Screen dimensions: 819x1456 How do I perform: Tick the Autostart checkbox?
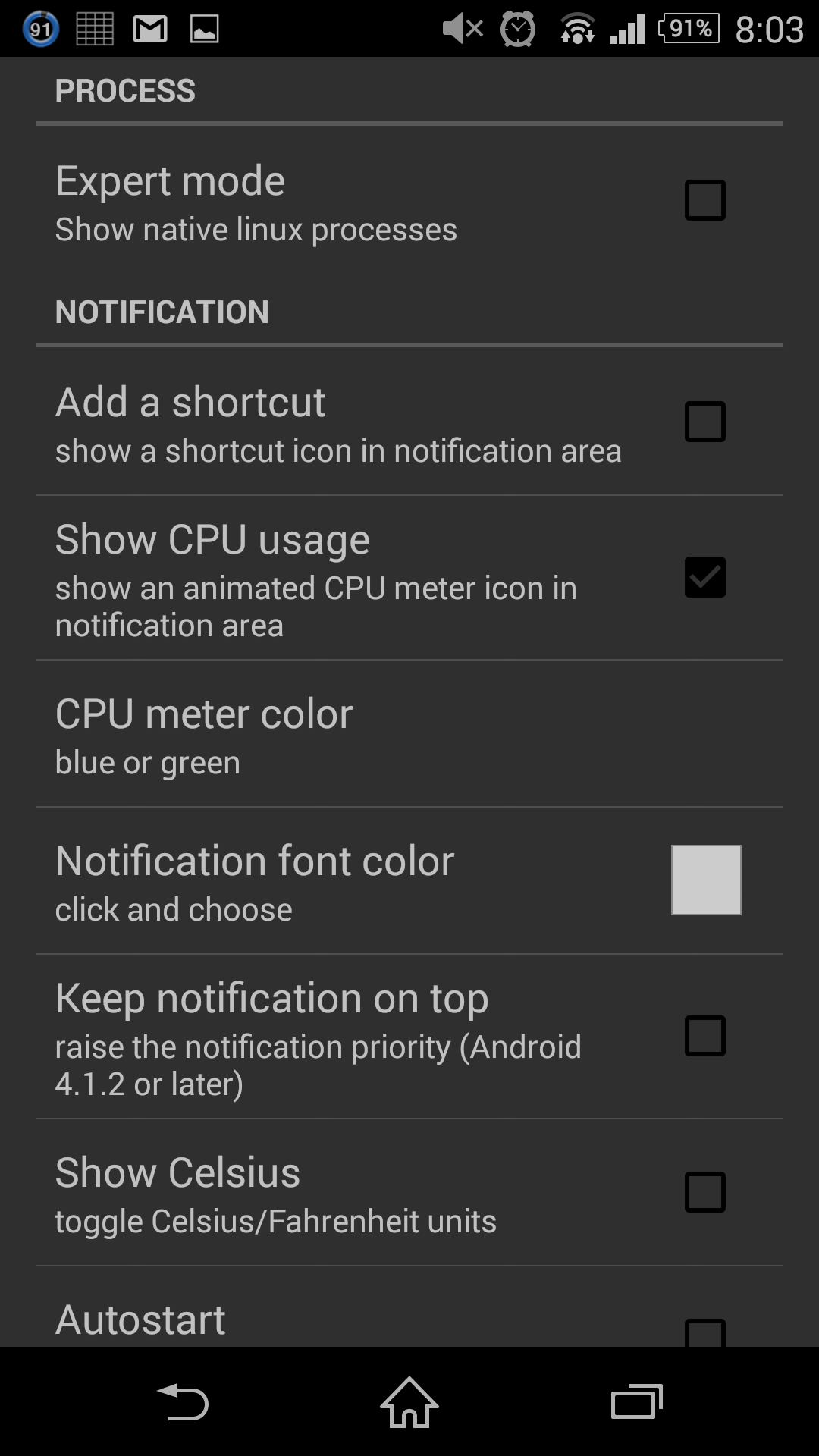(704, 1334)
